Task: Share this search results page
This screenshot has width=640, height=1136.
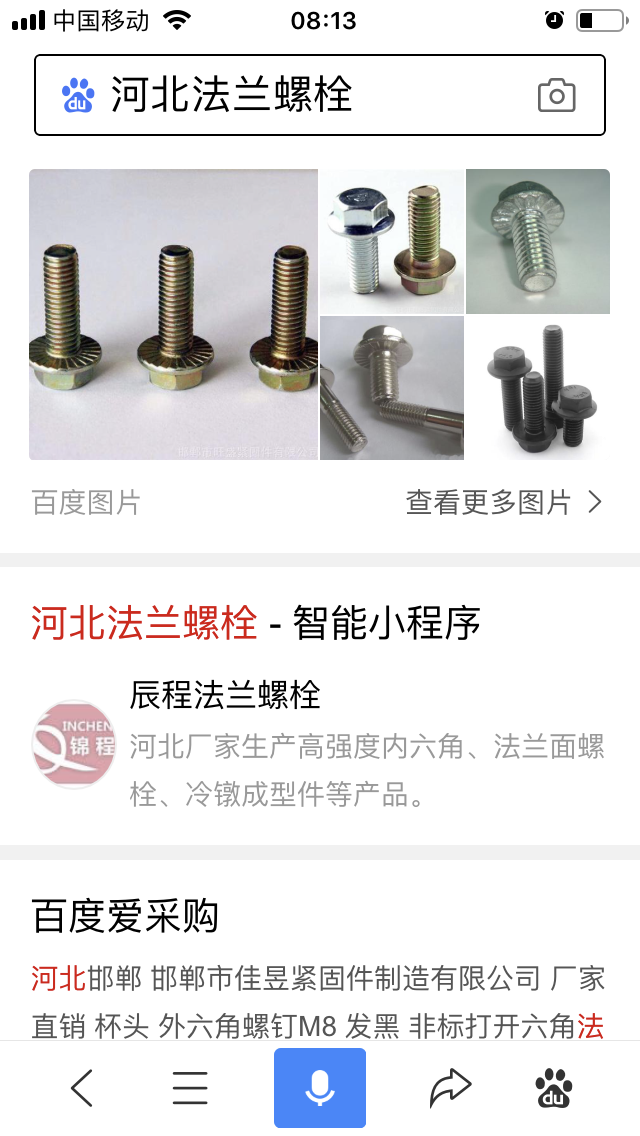Action: coord(450,1088)
